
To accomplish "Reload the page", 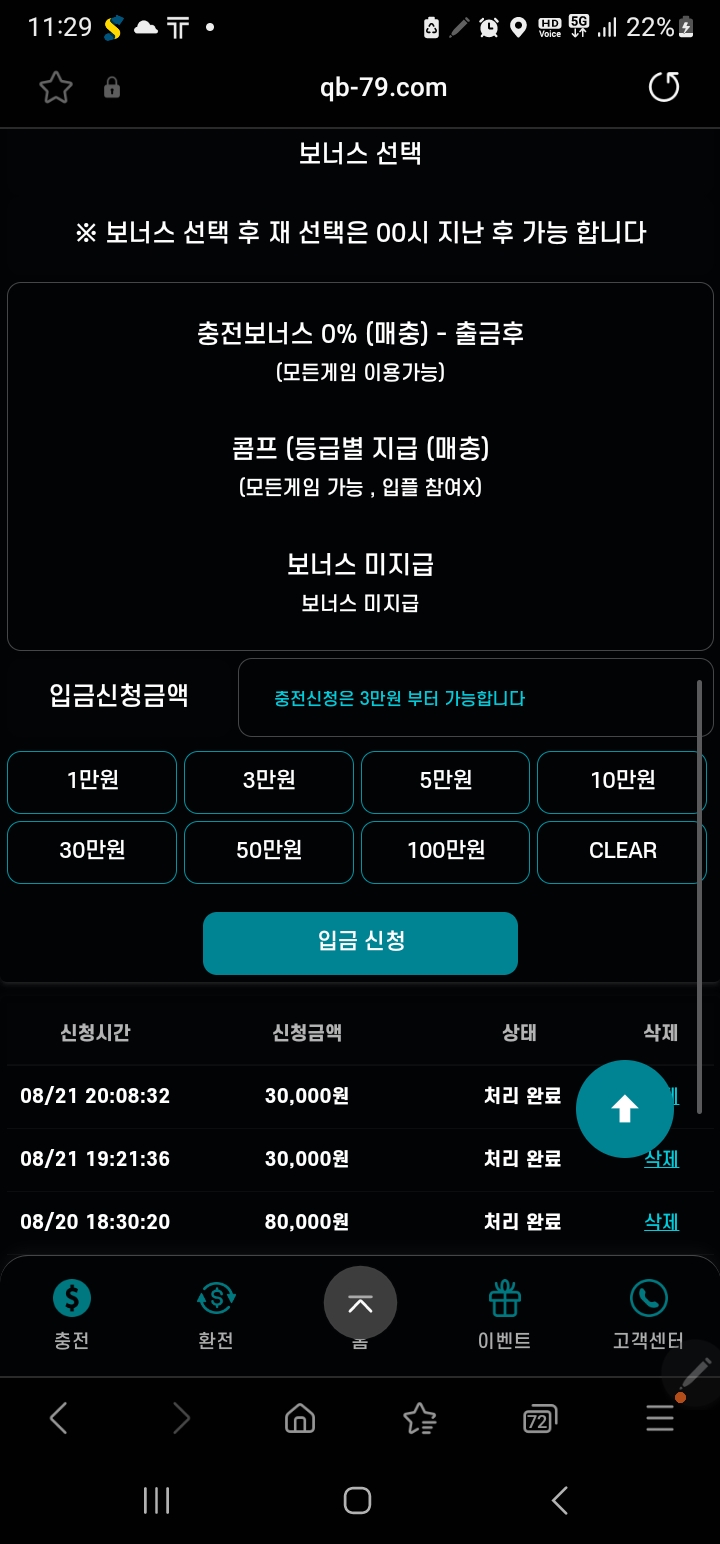I will 664,88.
